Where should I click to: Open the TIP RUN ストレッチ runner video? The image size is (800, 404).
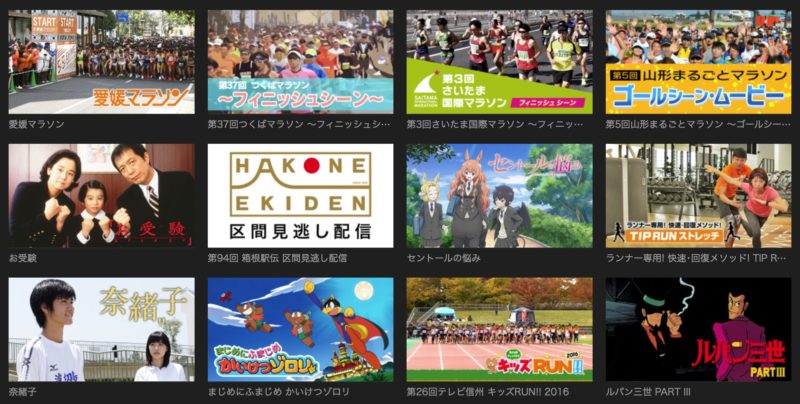pos(698,195)
